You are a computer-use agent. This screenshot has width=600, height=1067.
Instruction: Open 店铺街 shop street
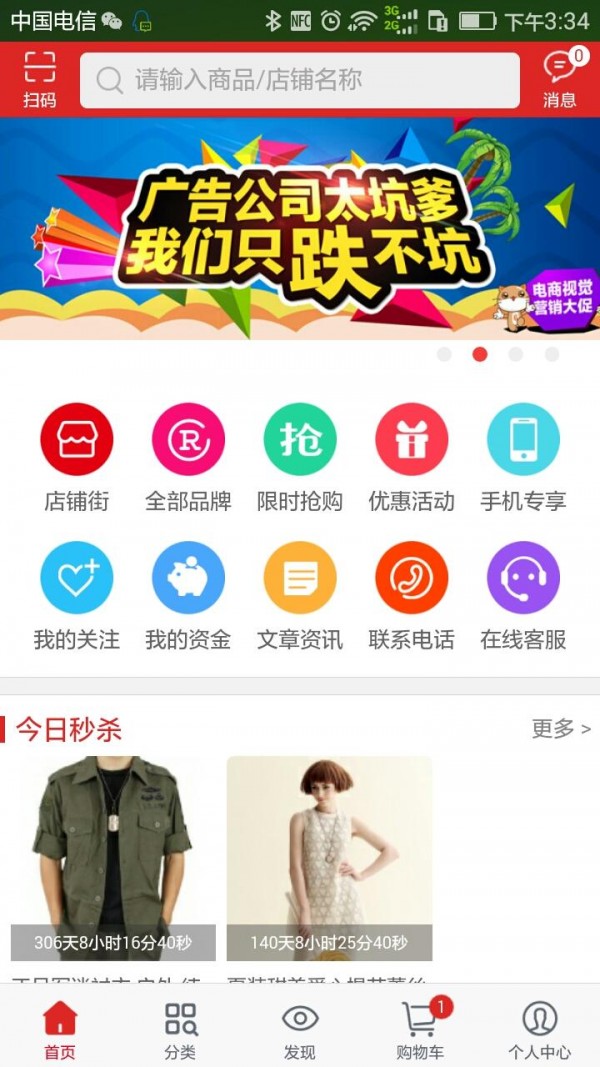[x=76, y=456]
